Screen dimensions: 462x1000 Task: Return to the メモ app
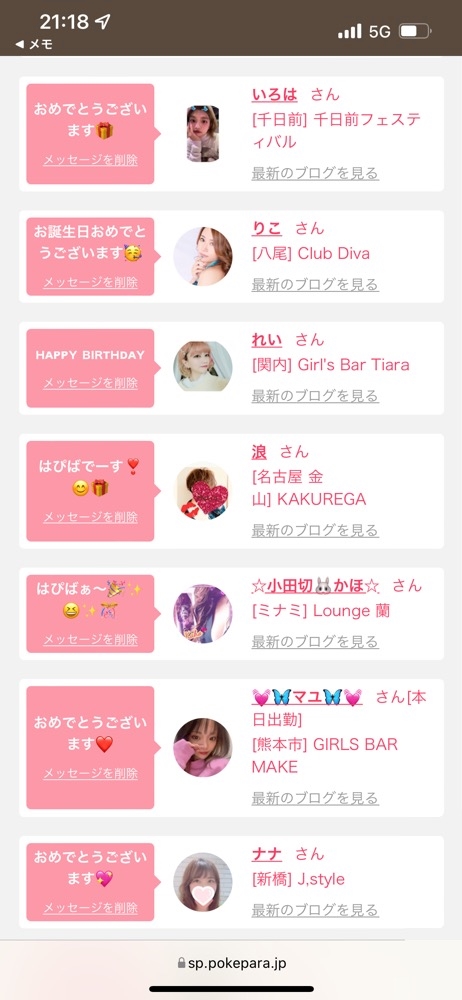pos(34,45)
